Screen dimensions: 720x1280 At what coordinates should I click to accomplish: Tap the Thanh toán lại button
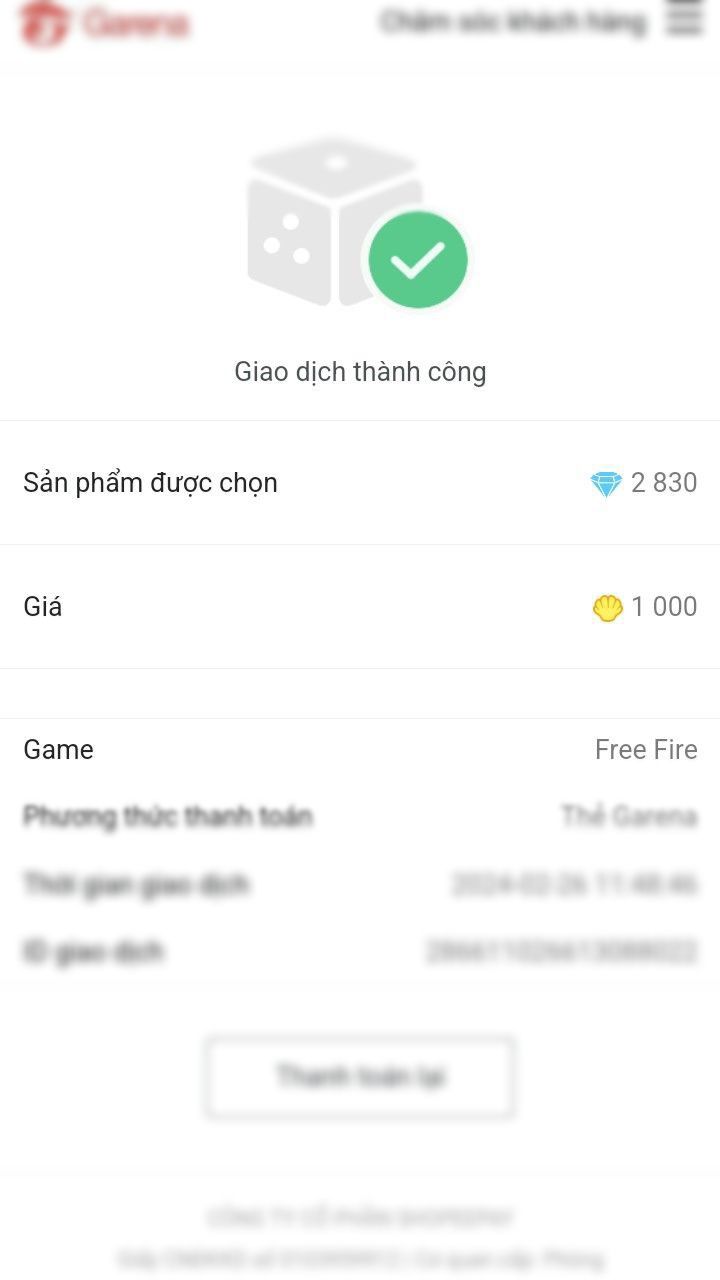pos(360,1077)
